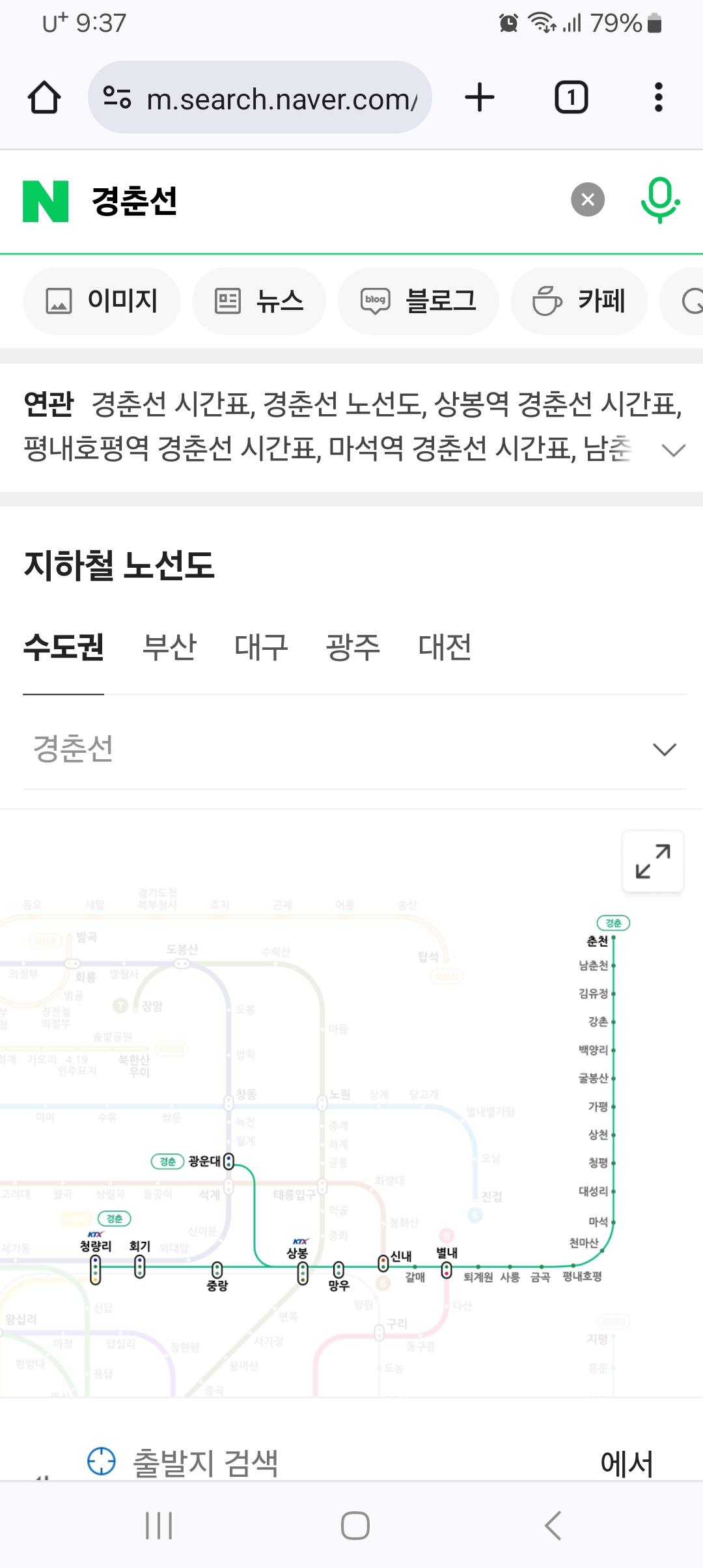Open the browser overflow menu
Screen dimensions: 703x1568
coord(659,98)
